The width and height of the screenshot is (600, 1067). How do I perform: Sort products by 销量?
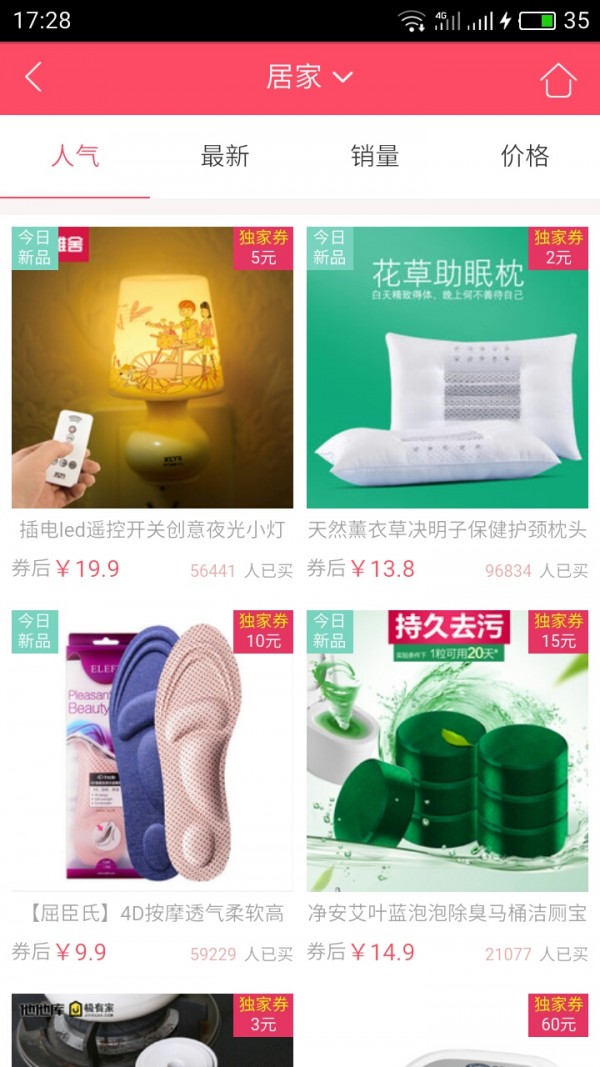click(375, 156)
